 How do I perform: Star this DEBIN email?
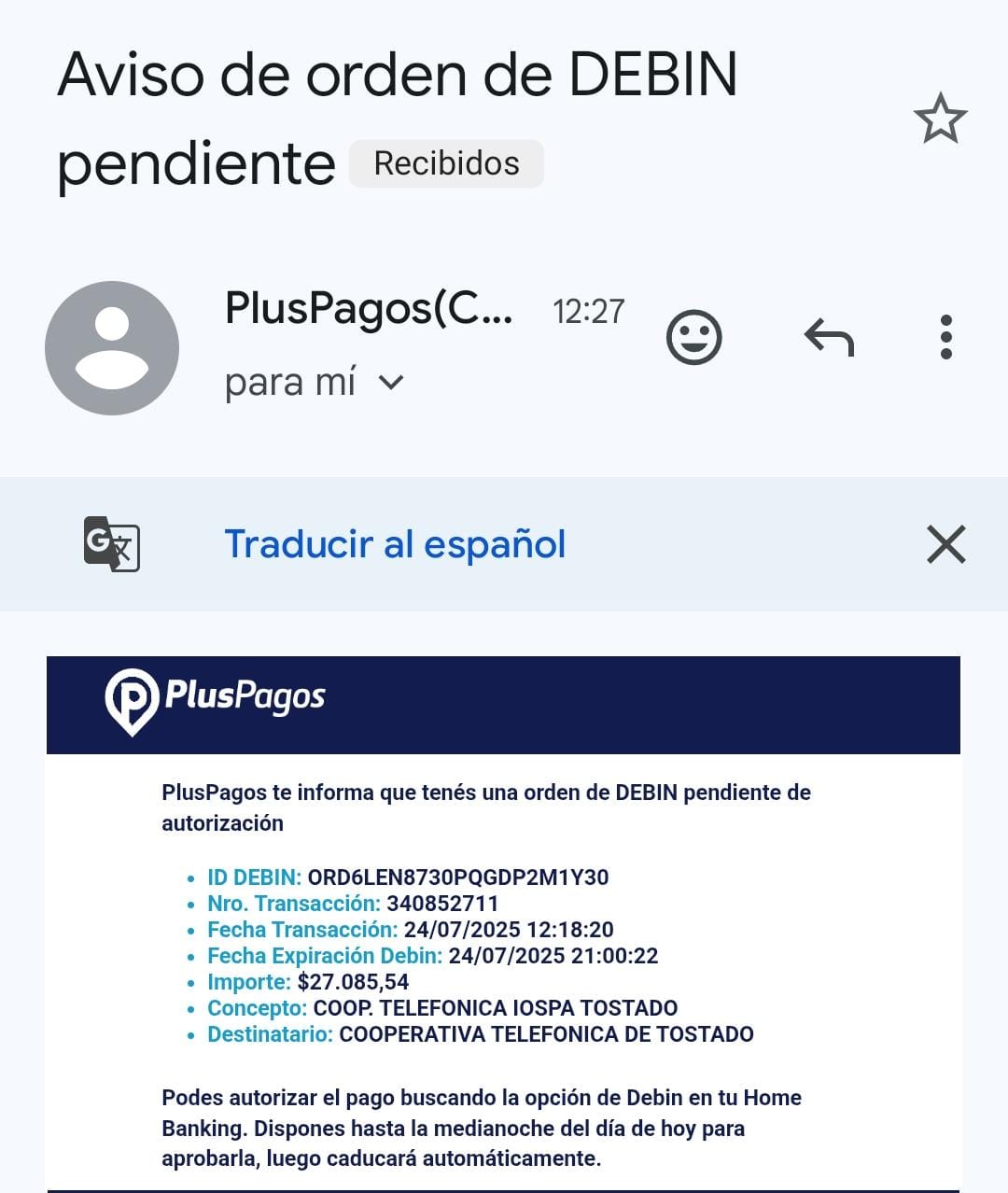click(x=940, y=119)
